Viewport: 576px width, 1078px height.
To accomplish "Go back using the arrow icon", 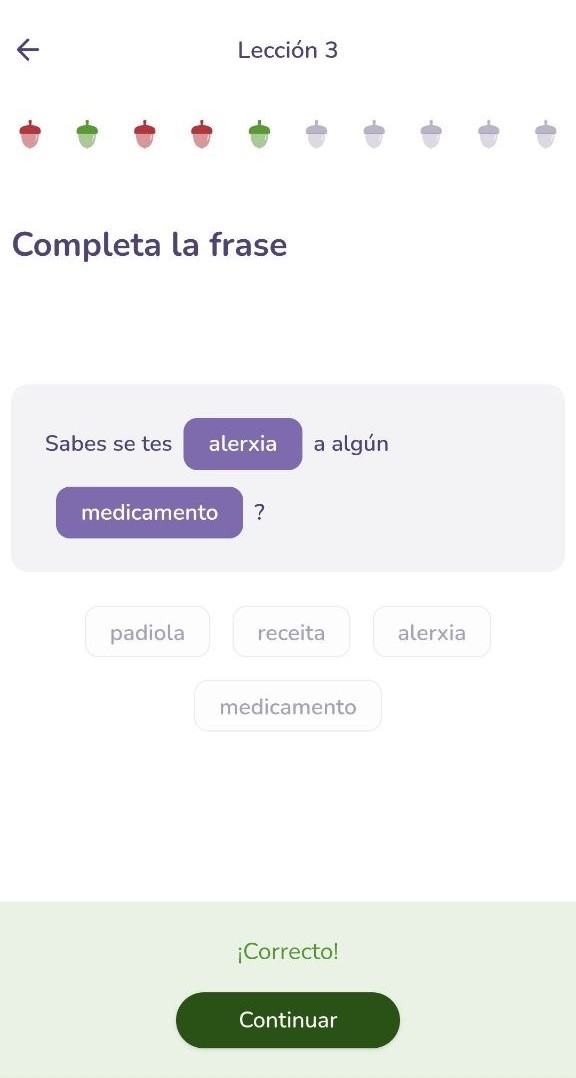I will pyautogui.click(x=27, y=50).
